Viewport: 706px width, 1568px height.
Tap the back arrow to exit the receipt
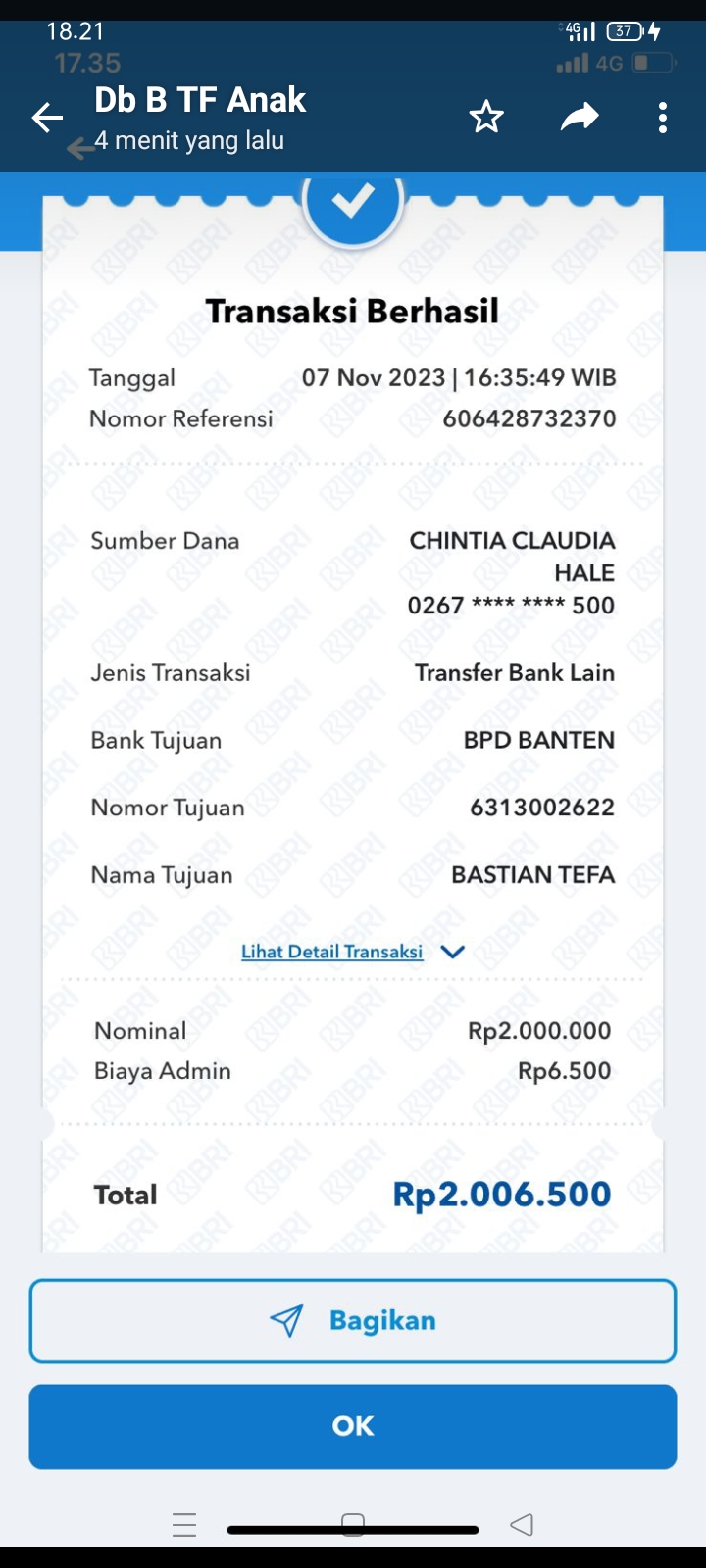tap(46, 117)
